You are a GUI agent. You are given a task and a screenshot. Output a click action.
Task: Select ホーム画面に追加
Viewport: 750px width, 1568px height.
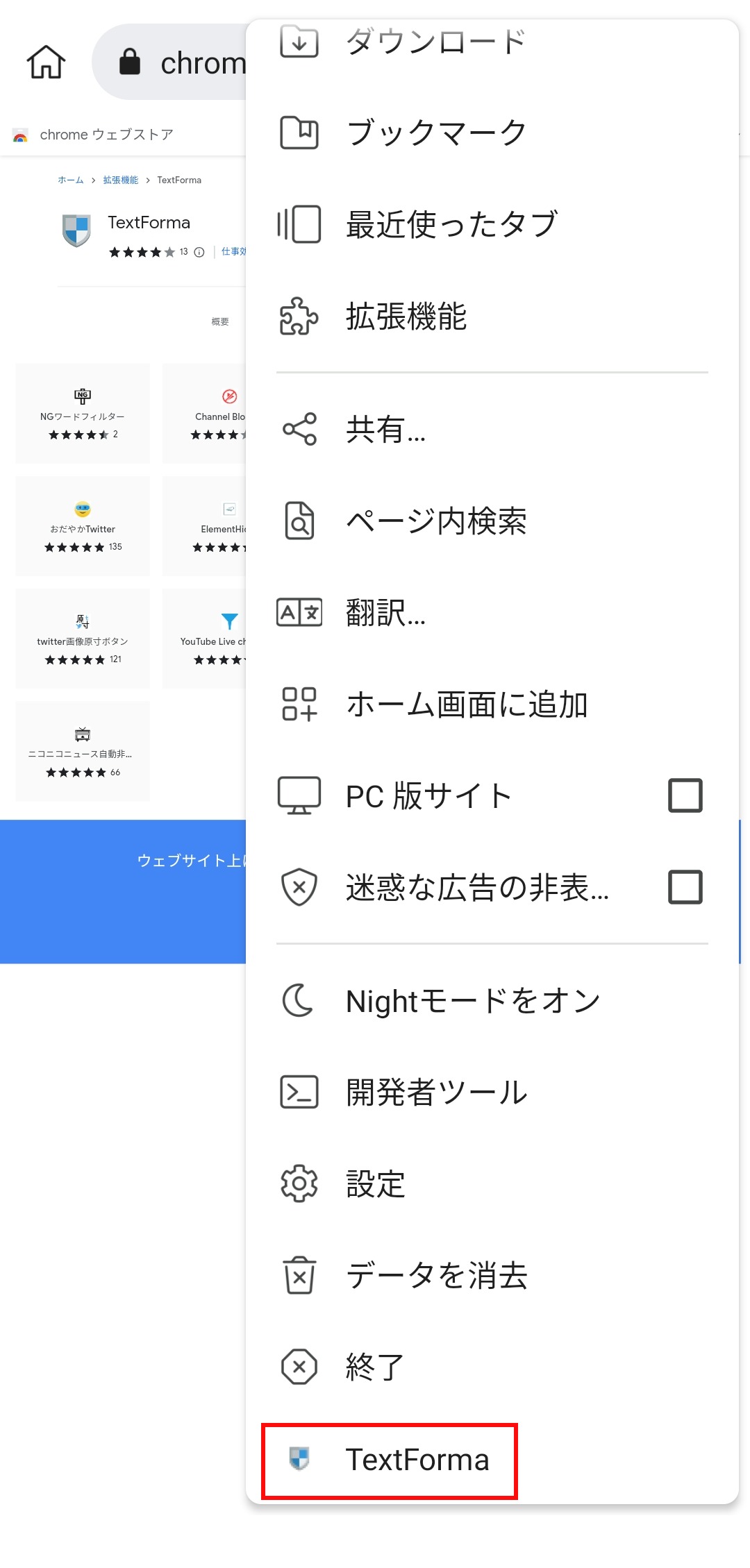(x=467, y=705)
